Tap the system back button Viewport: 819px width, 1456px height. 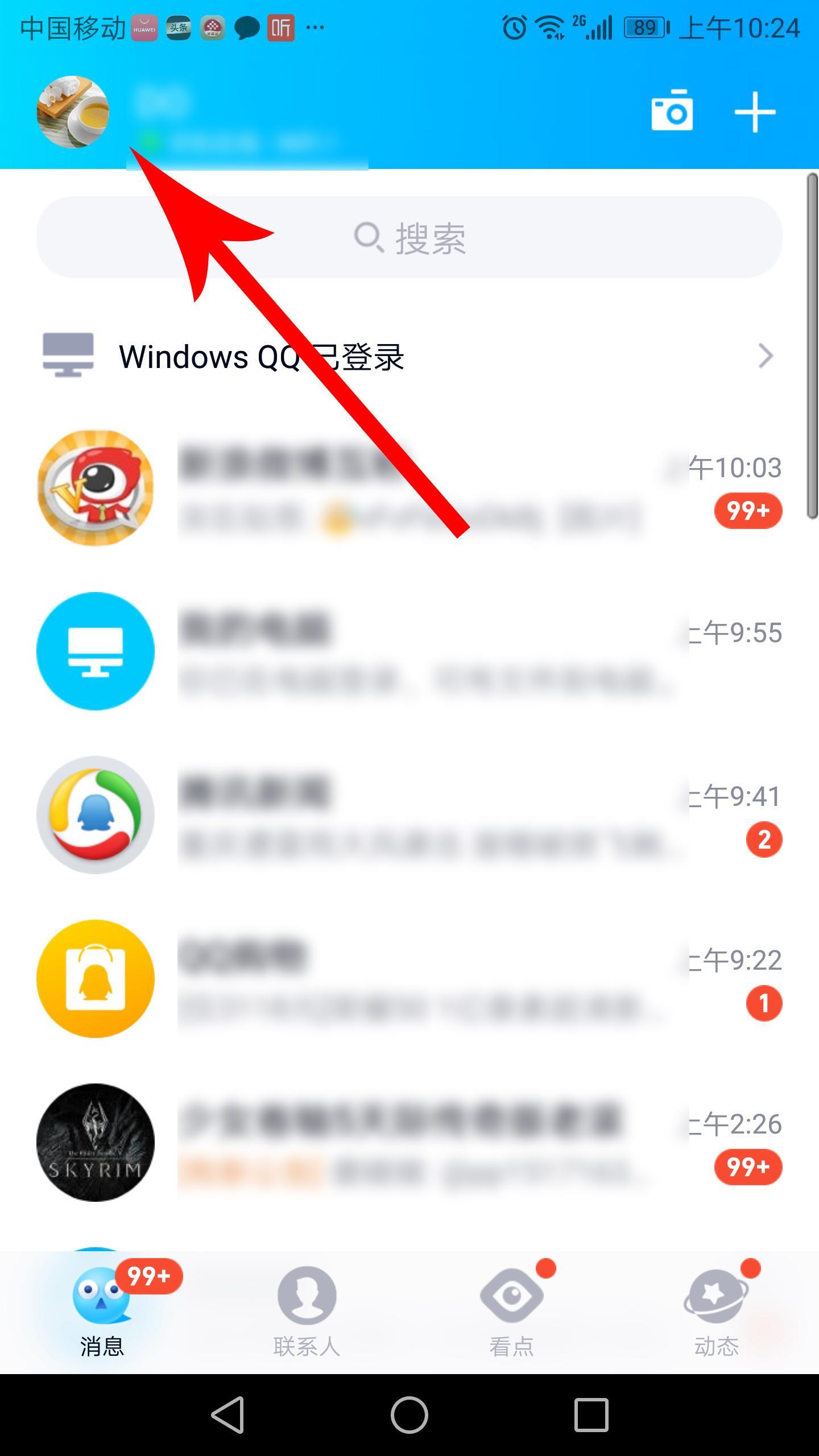(x=228, y=1414)
